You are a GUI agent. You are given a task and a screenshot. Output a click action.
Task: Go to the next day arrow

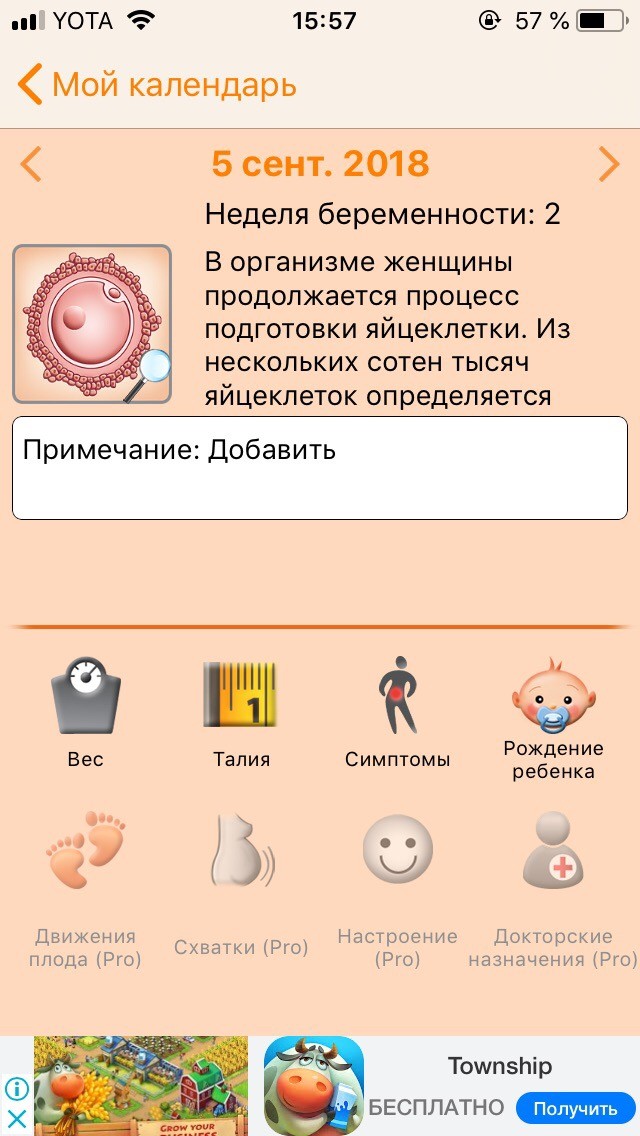[x=609, y=164]
